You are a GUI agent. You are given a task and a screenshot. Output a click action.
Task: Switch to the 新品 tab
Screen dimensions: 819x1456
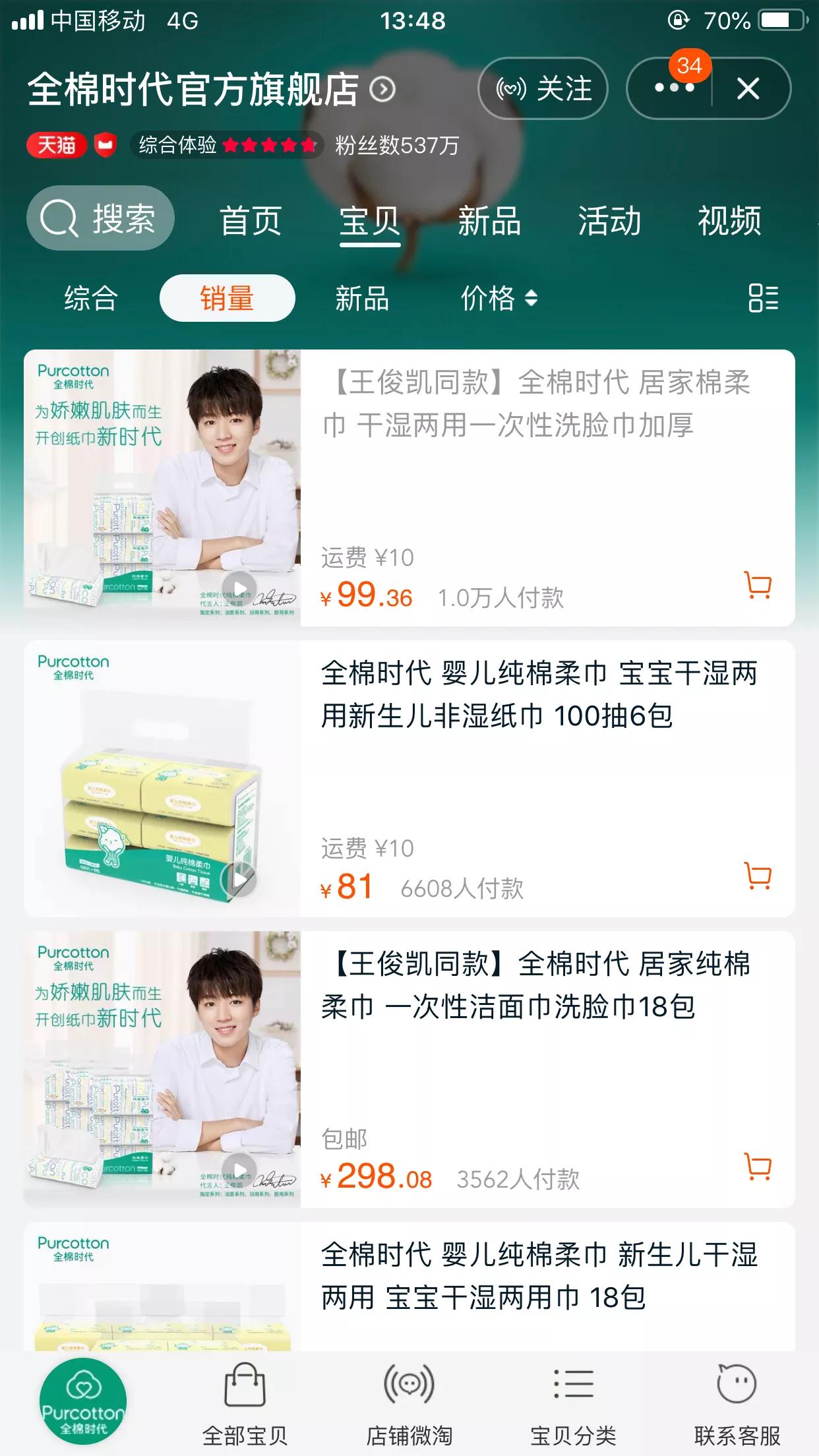click(x=489, y=220)
